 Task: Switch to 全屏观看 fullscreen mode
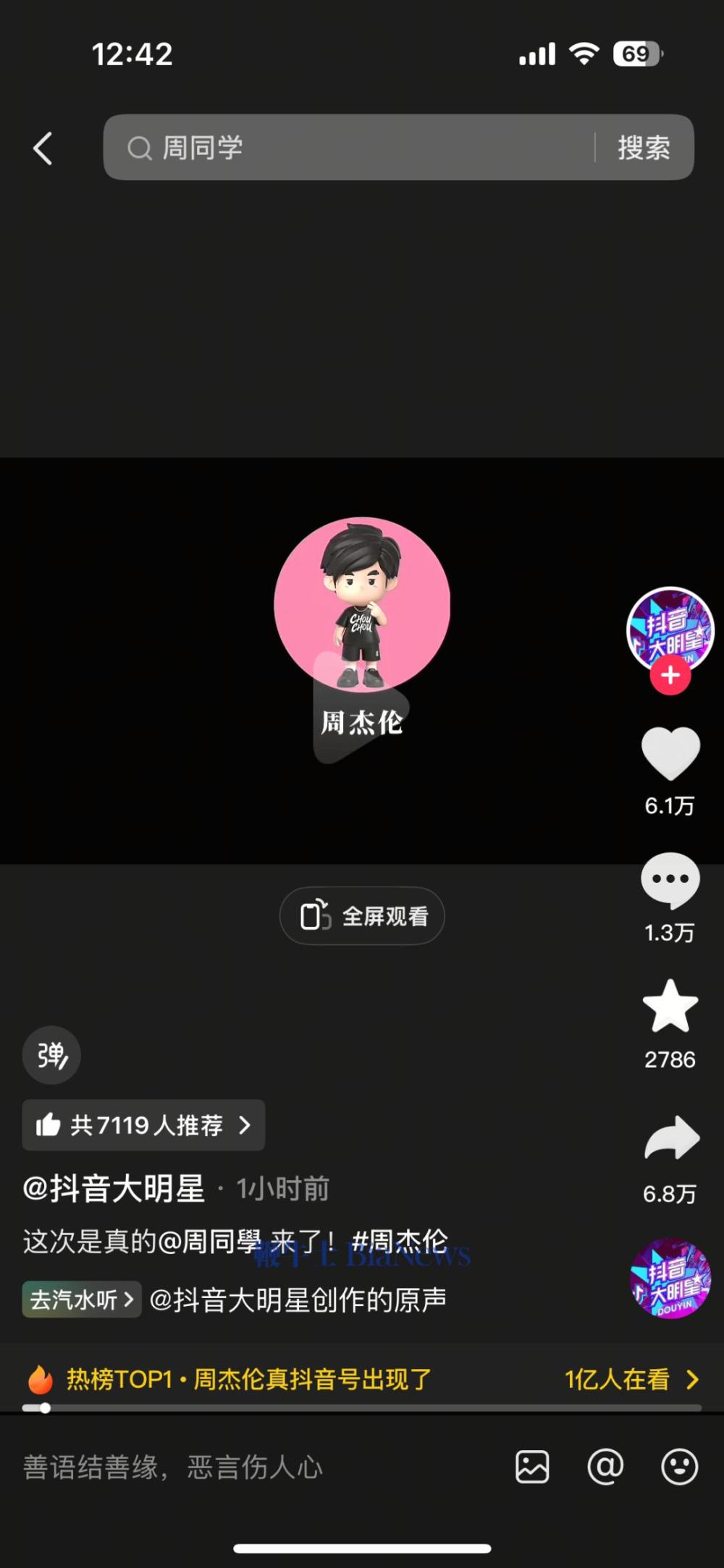click(x=362, y=916)
